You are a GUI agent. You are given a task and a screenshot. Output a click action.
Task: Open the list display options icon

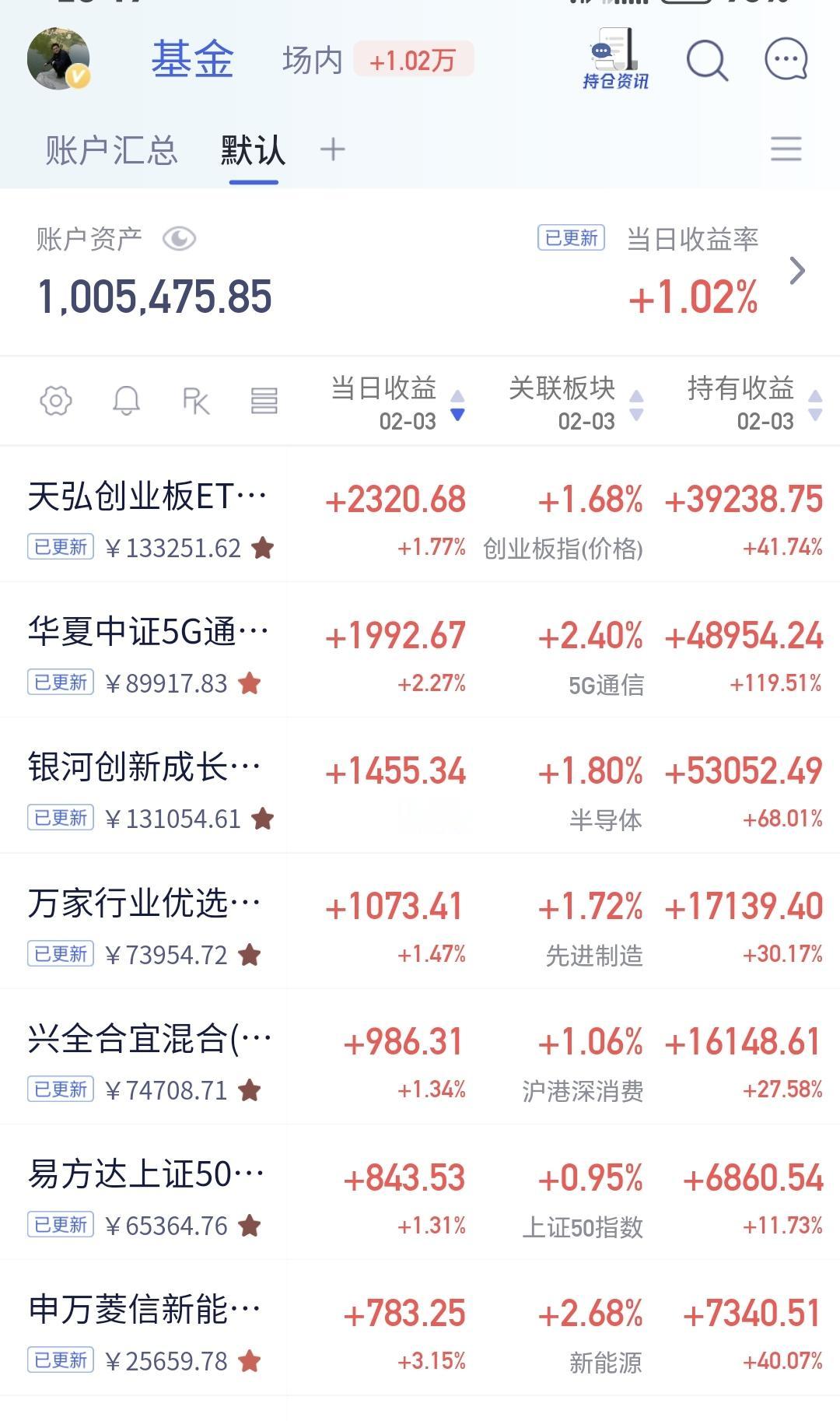coord(265,400)
